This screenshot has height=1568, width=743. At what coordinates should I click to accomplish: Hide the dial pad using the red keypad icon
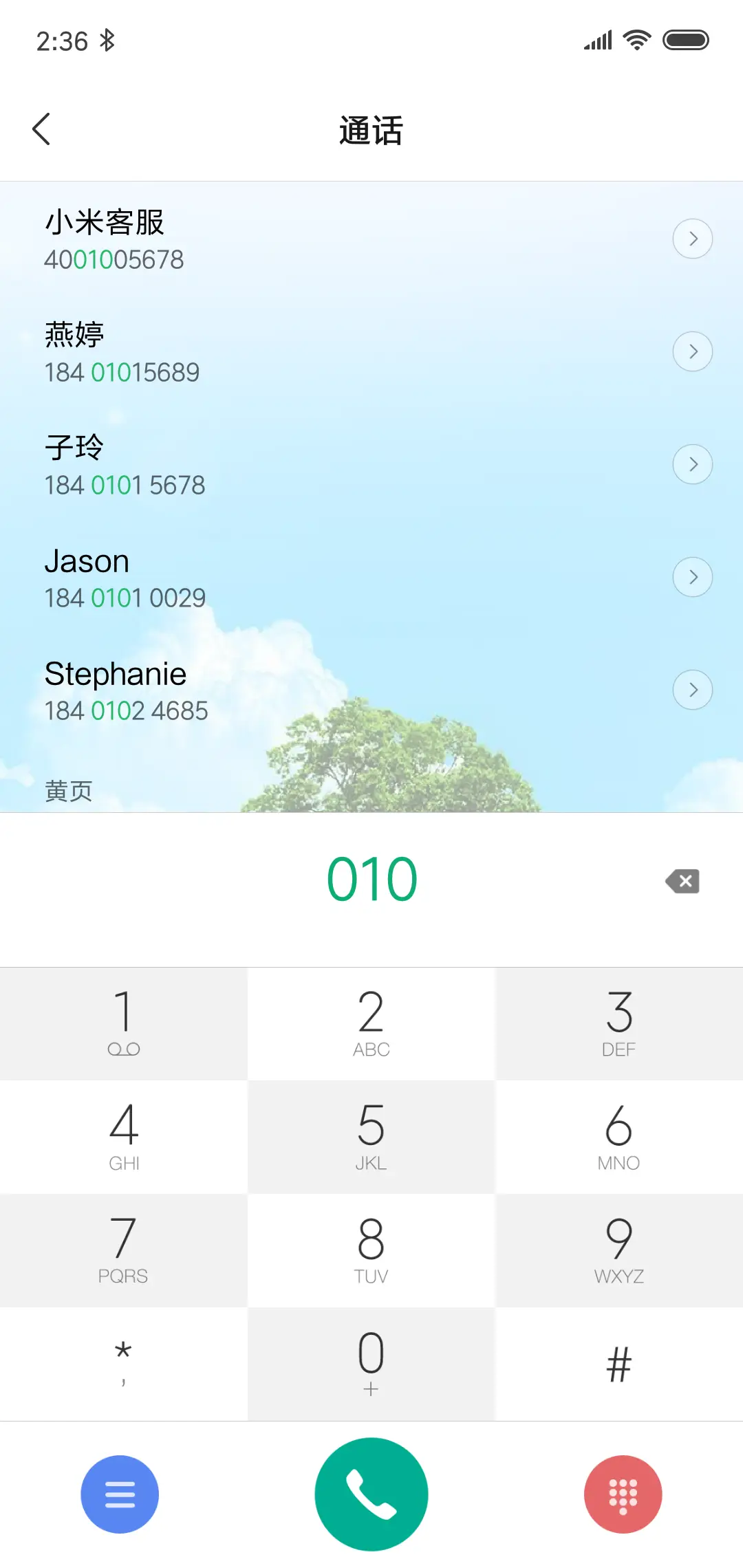[623, 1494]
